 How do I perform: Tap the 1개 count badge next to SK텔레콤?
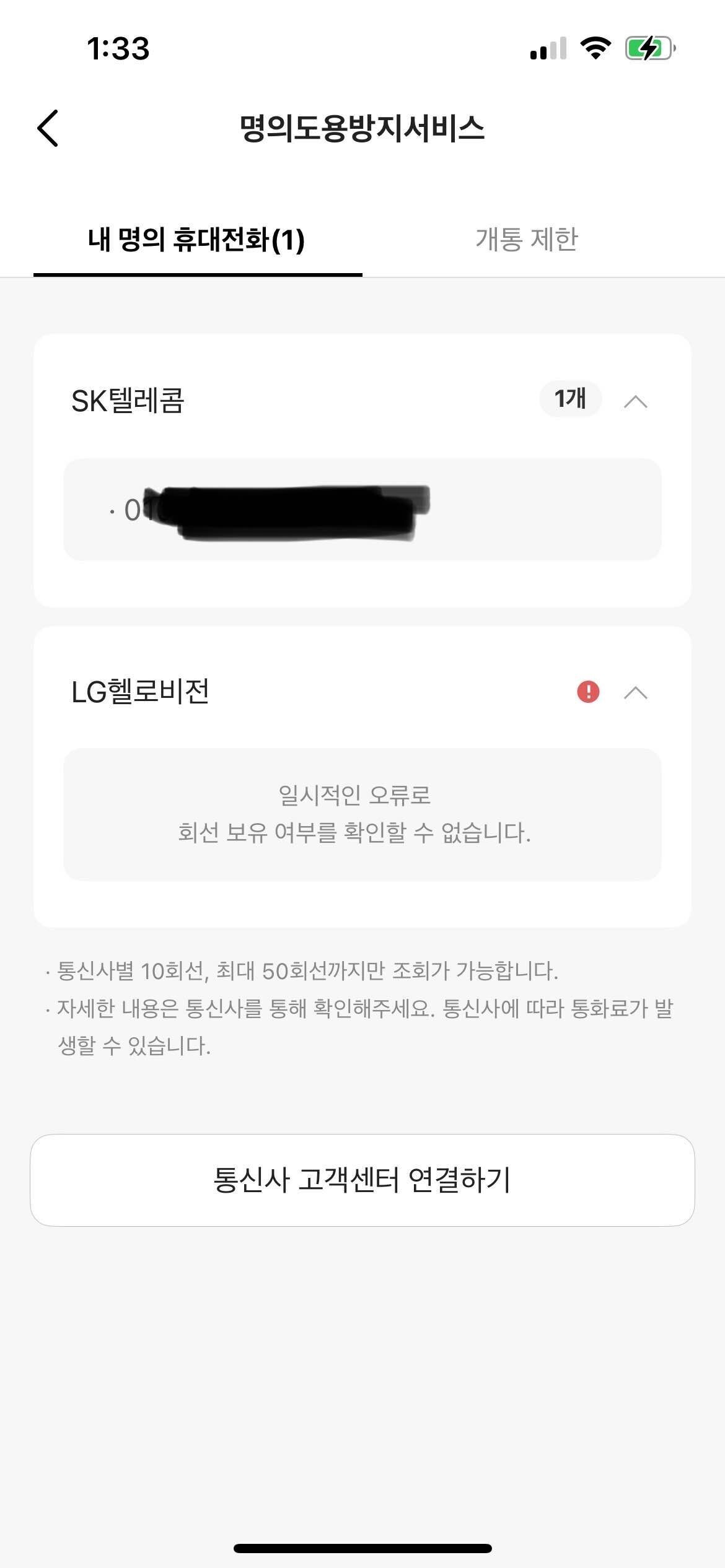(x=569, y=400)
